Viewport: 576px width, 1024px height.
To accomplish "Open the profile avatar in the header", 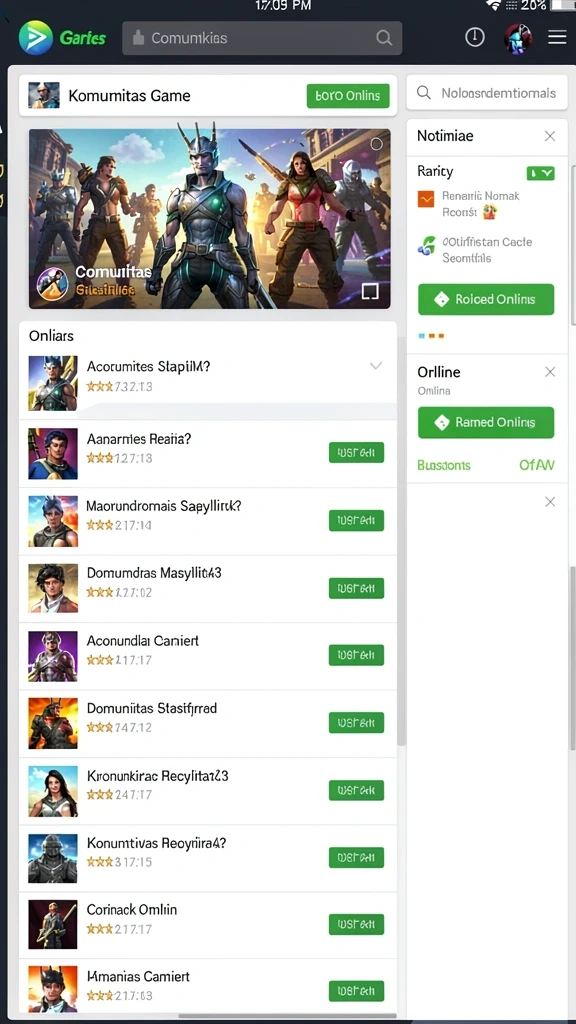I will pyautogui.click(x=517, y=38).
